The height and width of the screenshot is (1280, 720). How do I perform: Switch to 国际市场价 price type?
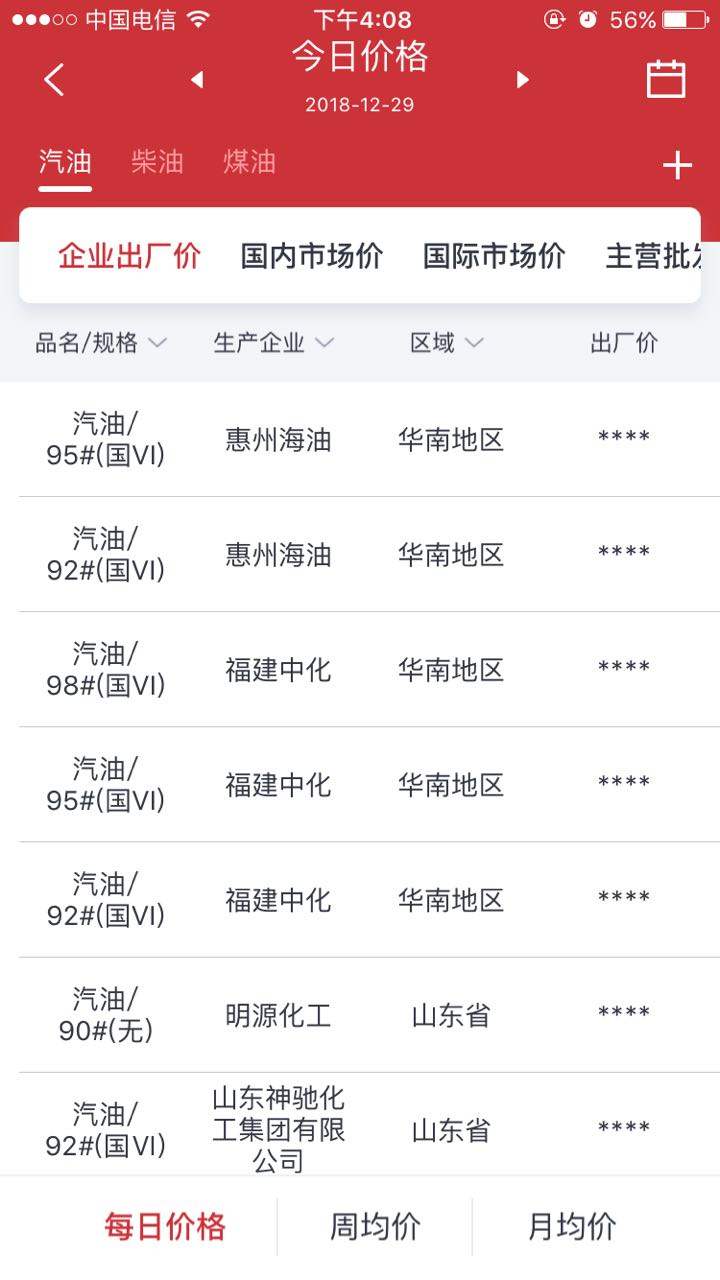pos(494,256)
